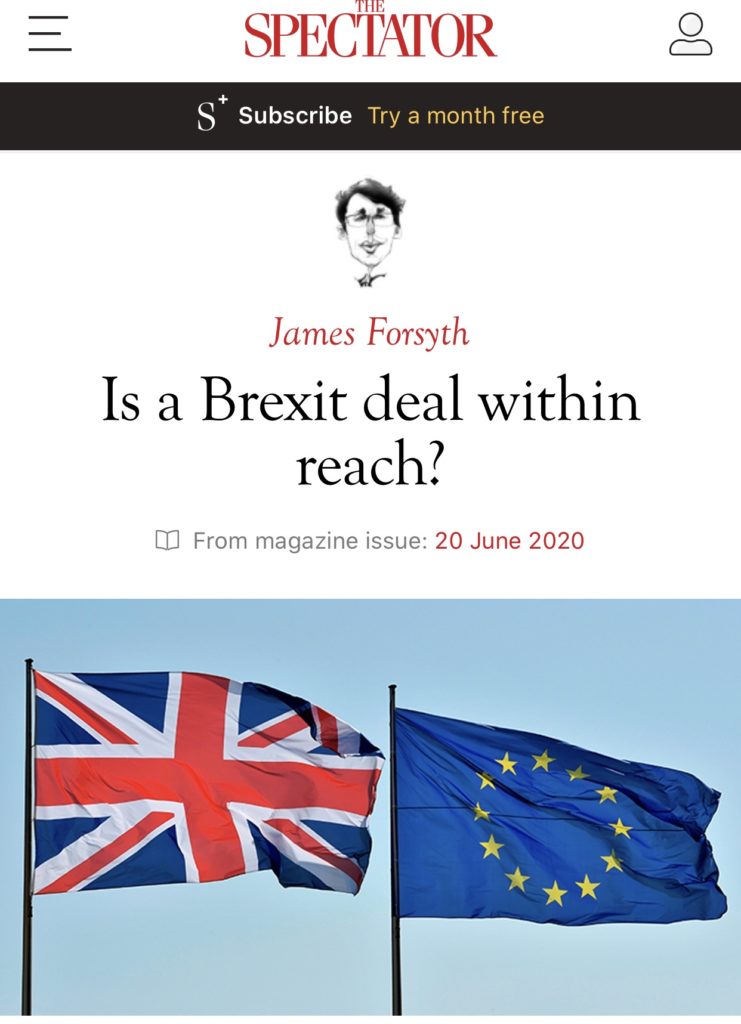
Task: Open James Forsyth's author page
Action: 370,331
